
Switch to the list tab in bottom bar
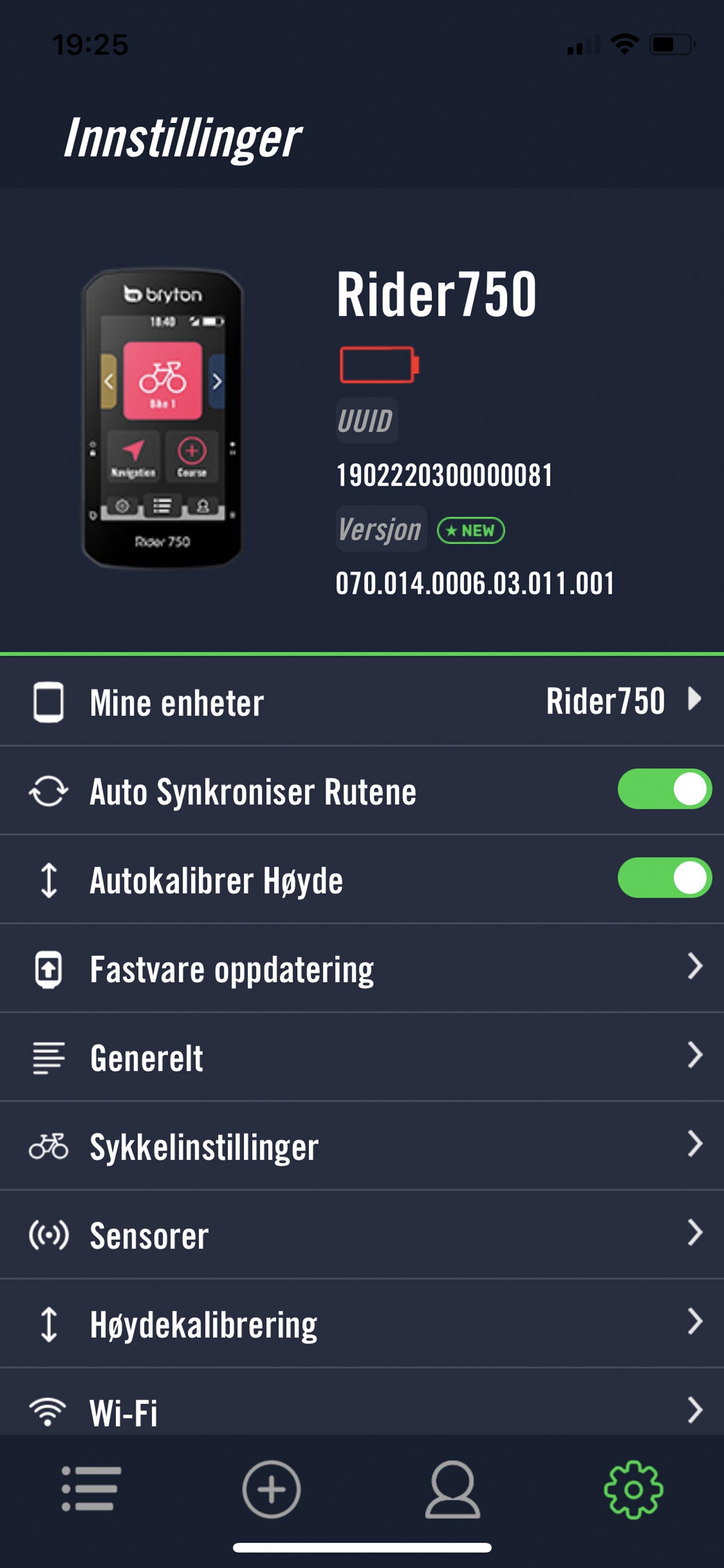[91, 1489]
